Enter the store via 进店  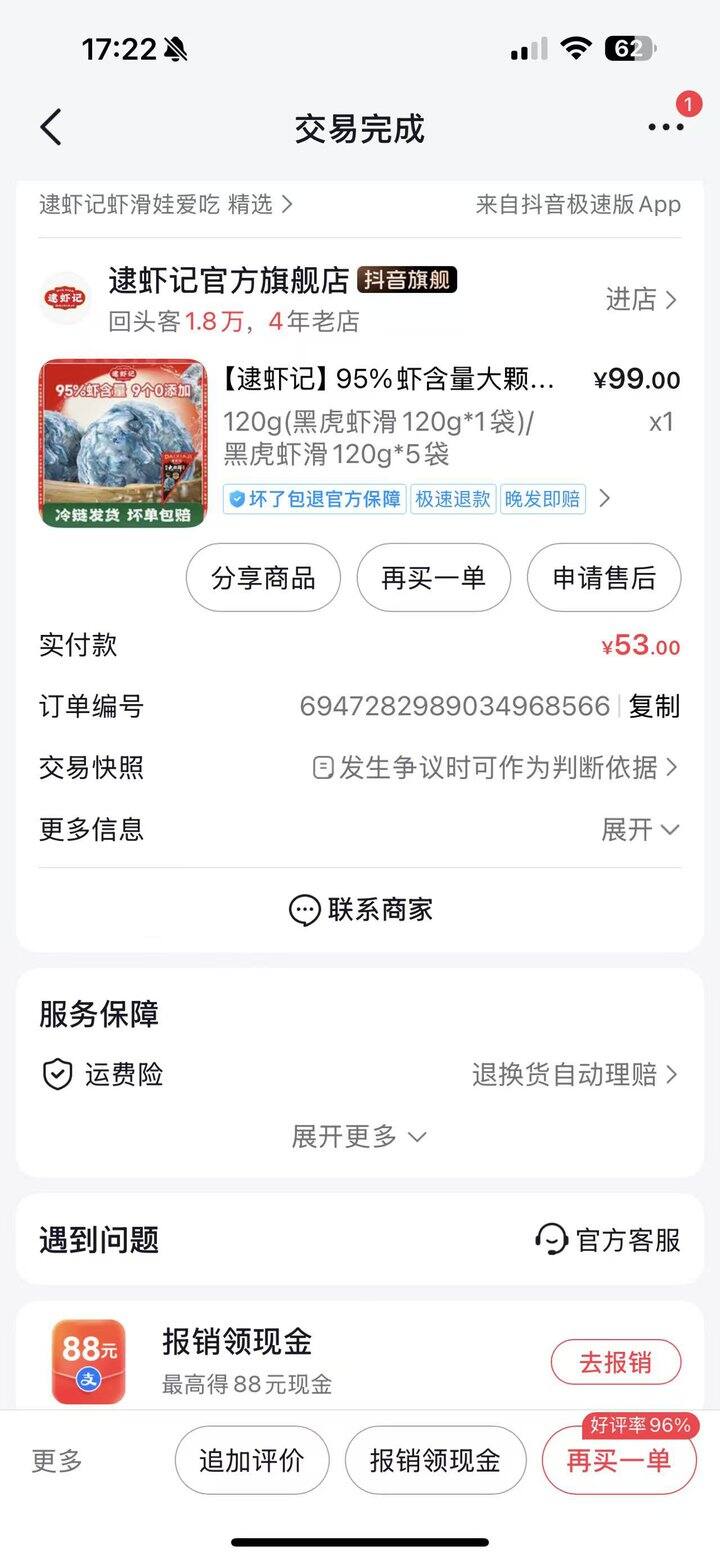[641, 299]
